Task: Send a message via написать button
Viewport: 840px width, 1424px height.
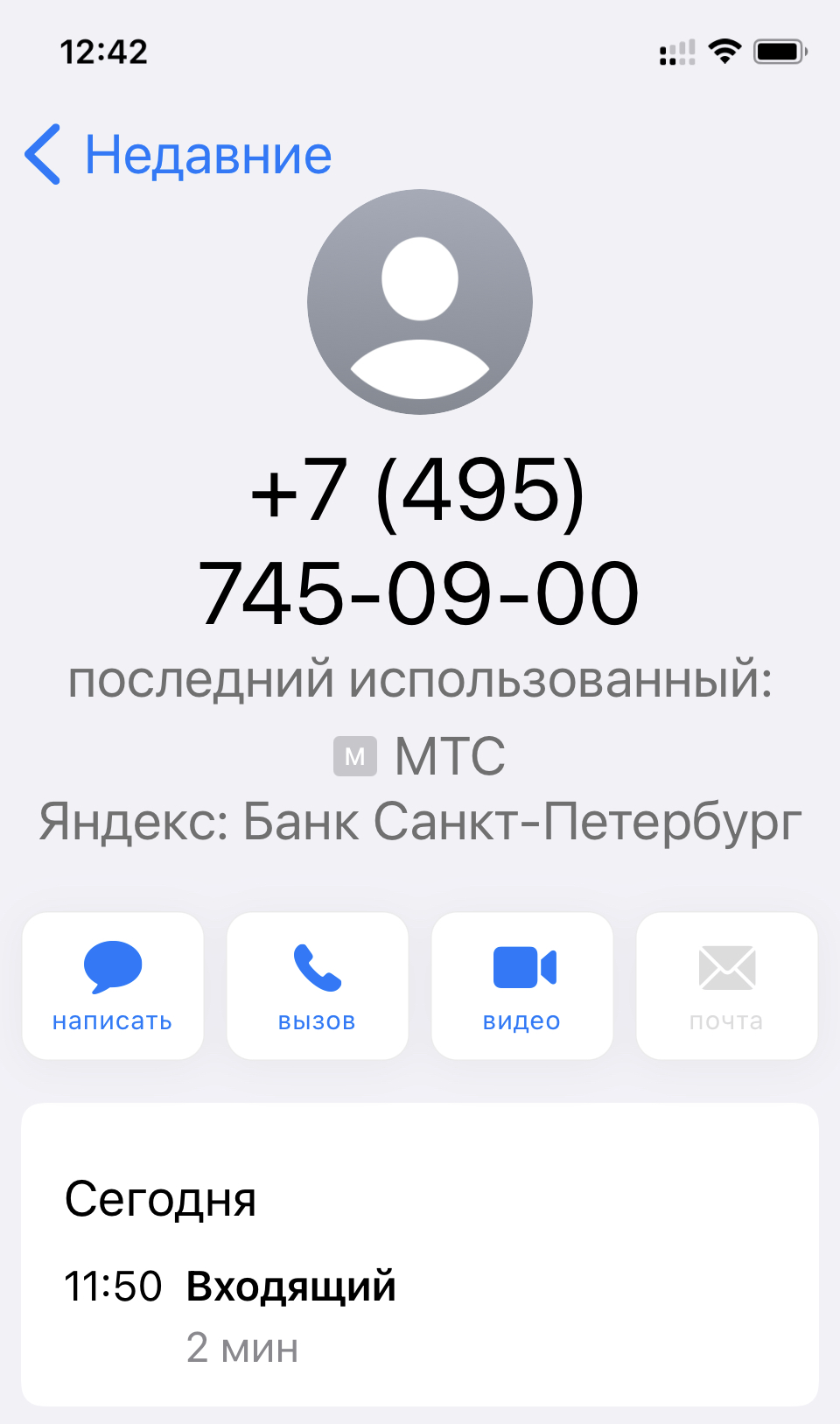Action: point(113,986)
